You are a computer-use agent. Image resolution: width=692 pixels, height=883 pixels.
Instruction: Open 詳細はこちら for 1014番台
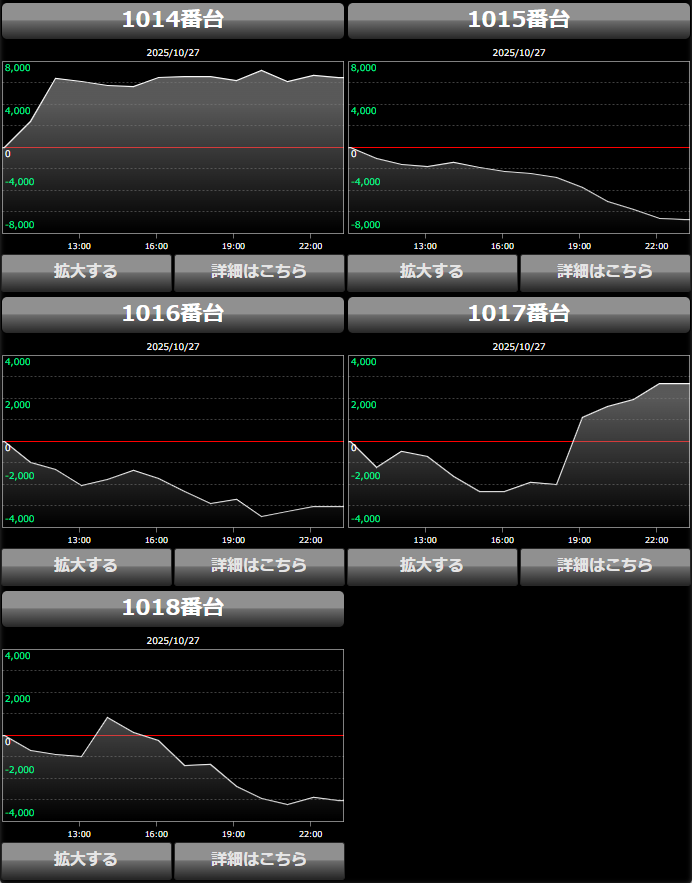click(x=259, y=271)
